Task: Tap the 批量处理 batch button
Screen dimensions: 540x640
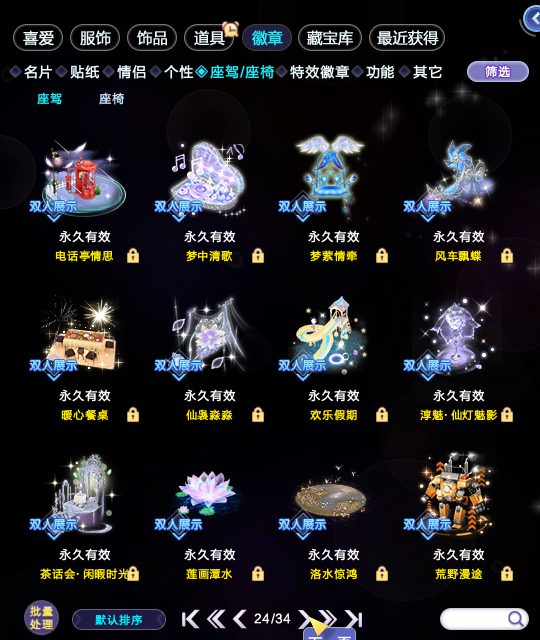Action: [41, 618]
